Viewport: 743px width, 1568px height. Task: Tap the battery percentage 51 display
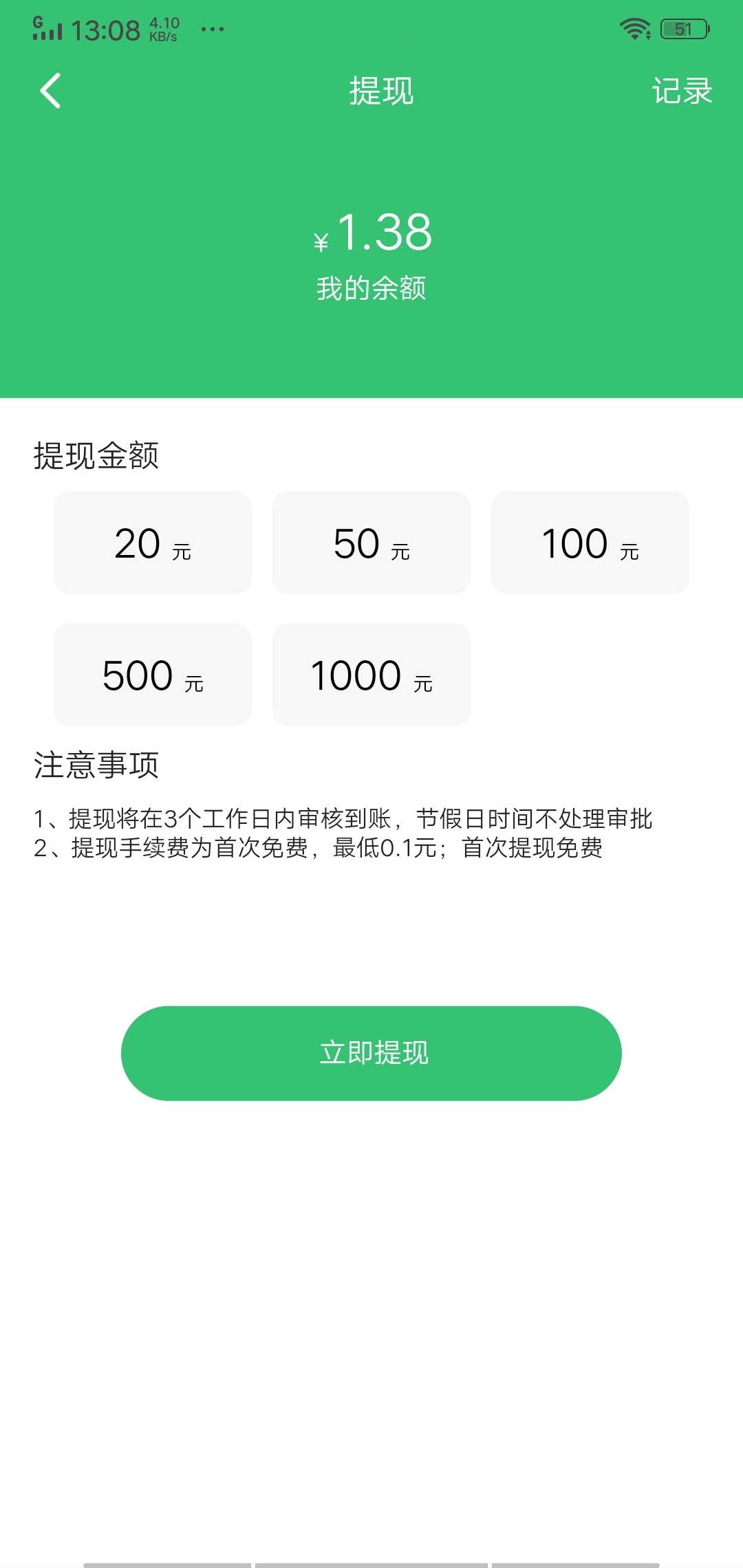[x=683, y=28]
